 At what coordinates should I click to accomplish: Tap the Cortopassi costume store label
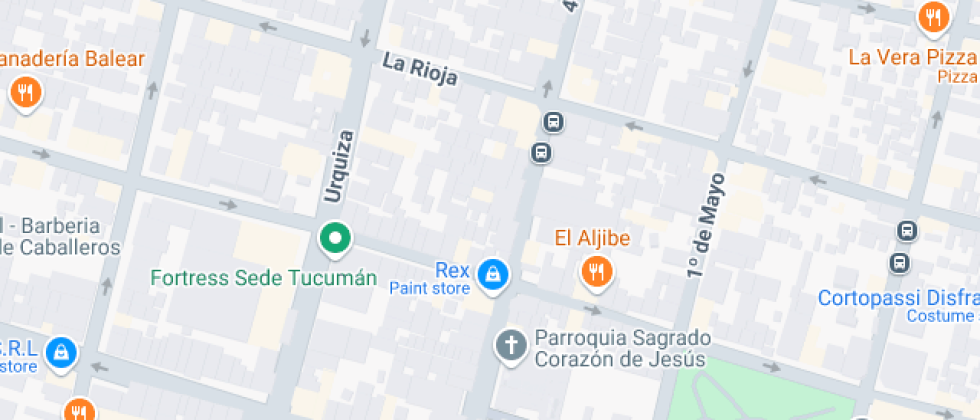[898, 298]
